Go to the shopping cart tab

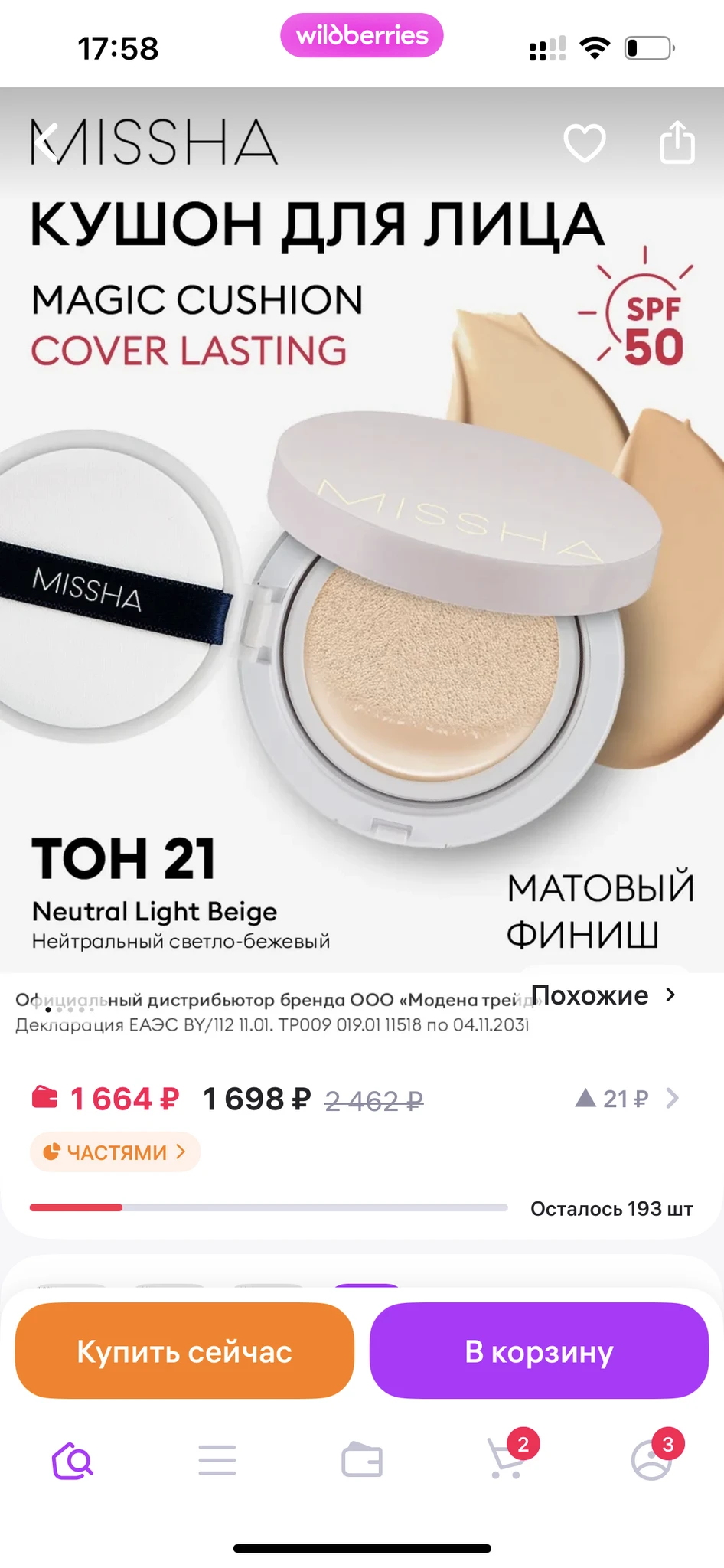(x=507, y=1461)
